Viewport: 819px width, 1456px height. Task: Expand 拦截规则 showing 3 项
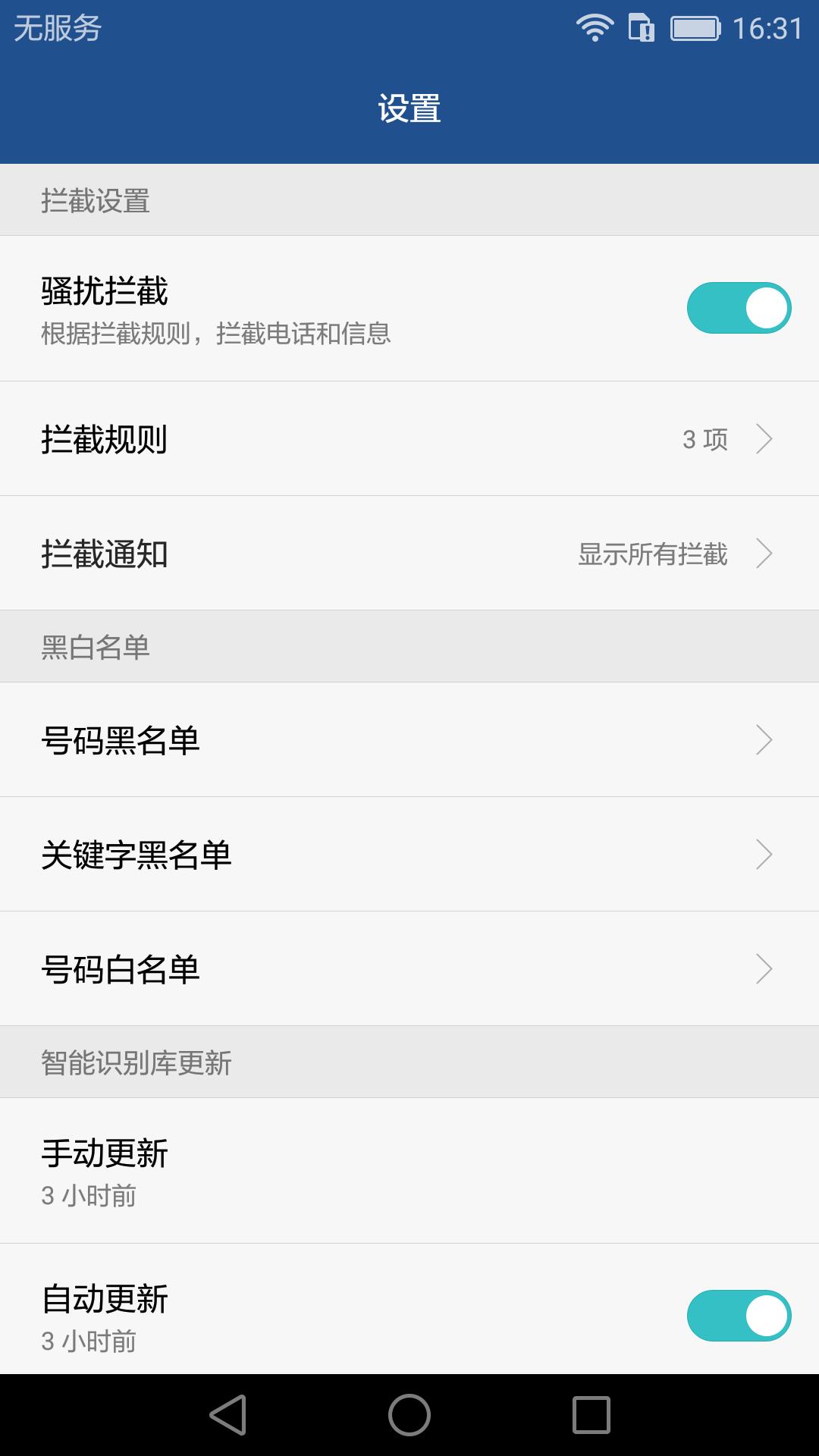[x=409, y=438]
